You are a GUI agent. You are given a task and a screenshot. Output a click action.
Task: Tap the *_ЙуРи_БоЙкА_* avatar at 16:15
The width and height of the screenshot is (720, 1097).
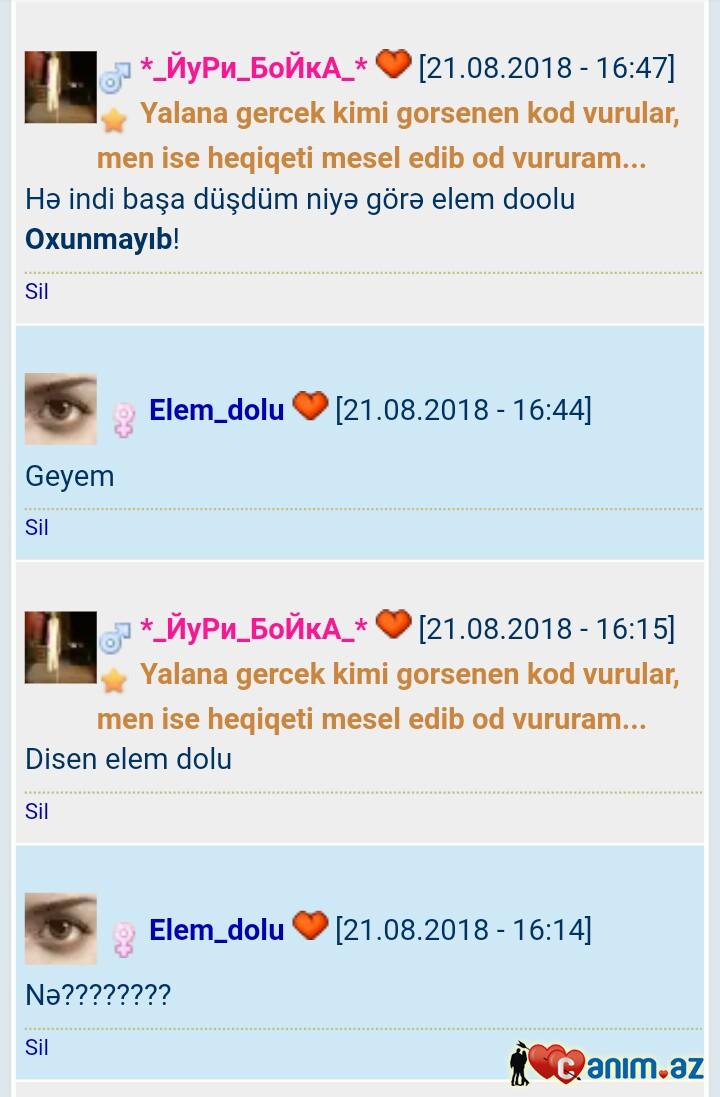(61, 647)
